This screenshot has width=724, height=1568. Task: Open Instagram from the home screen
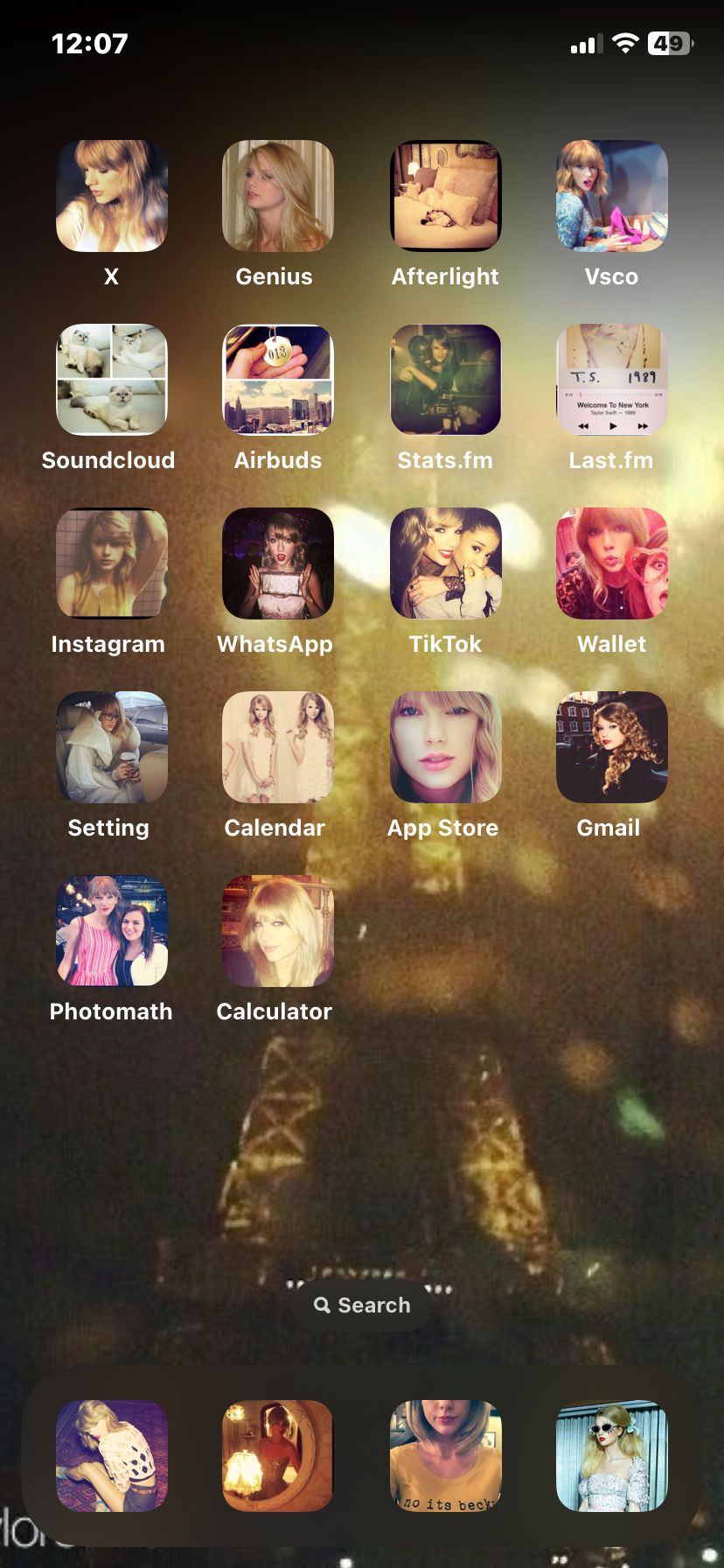click(x=112, y=563)
